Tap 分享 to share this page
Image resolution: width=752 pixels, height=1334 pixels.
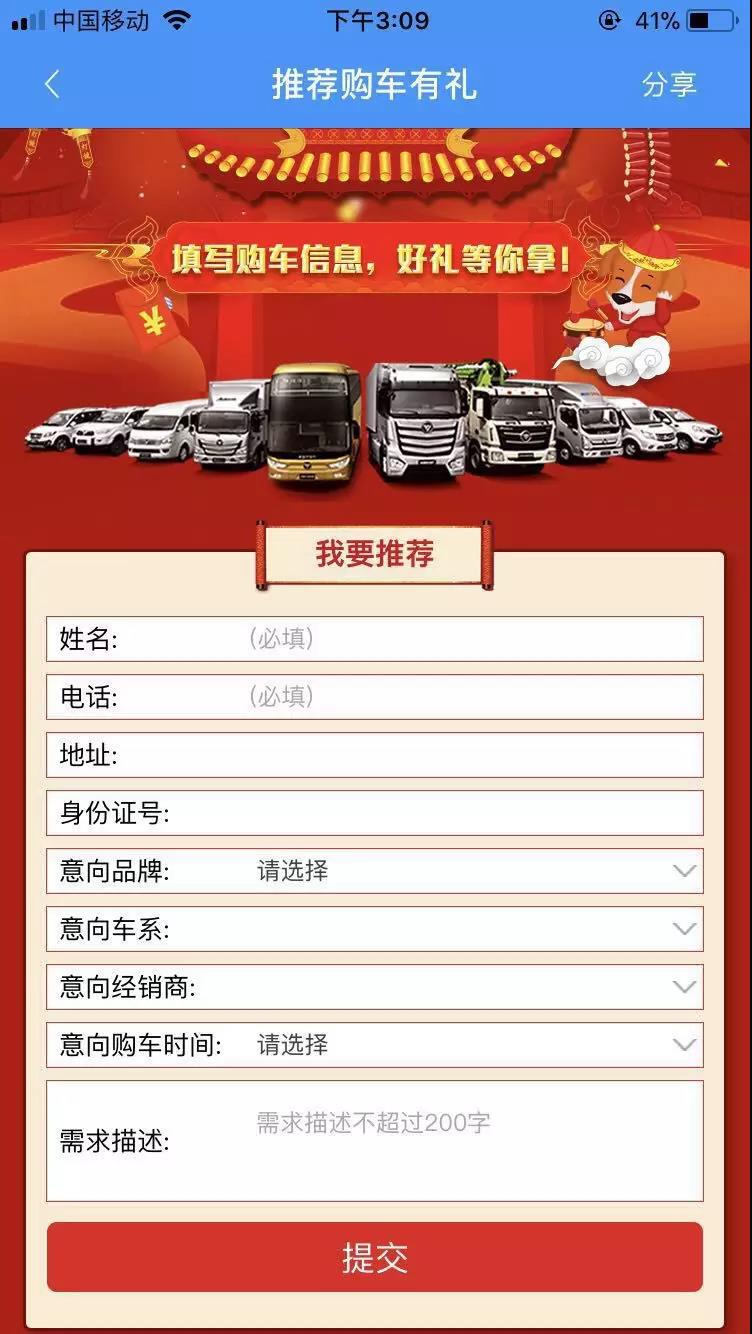668,84
